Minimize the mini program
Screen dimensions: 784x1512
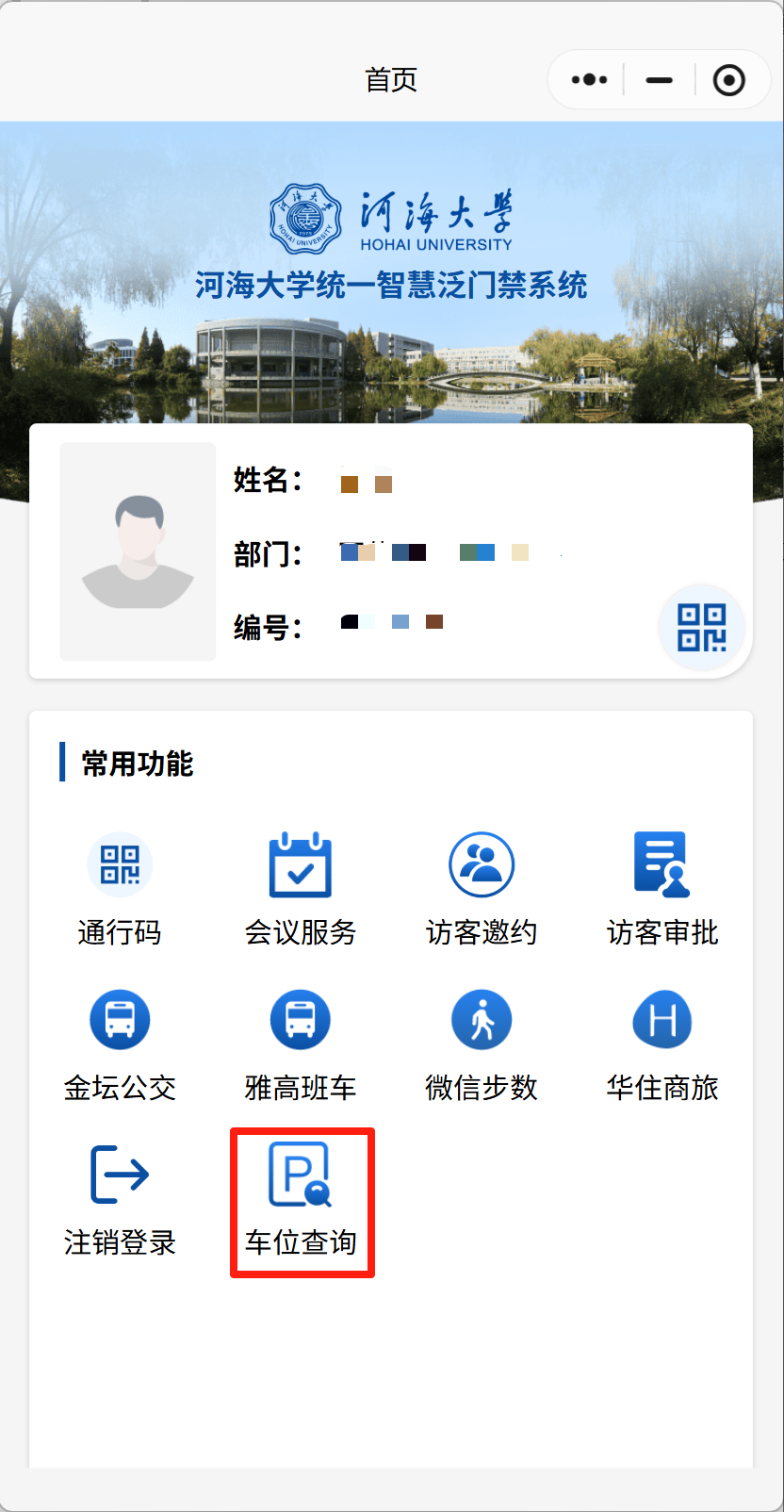(660, 80)
